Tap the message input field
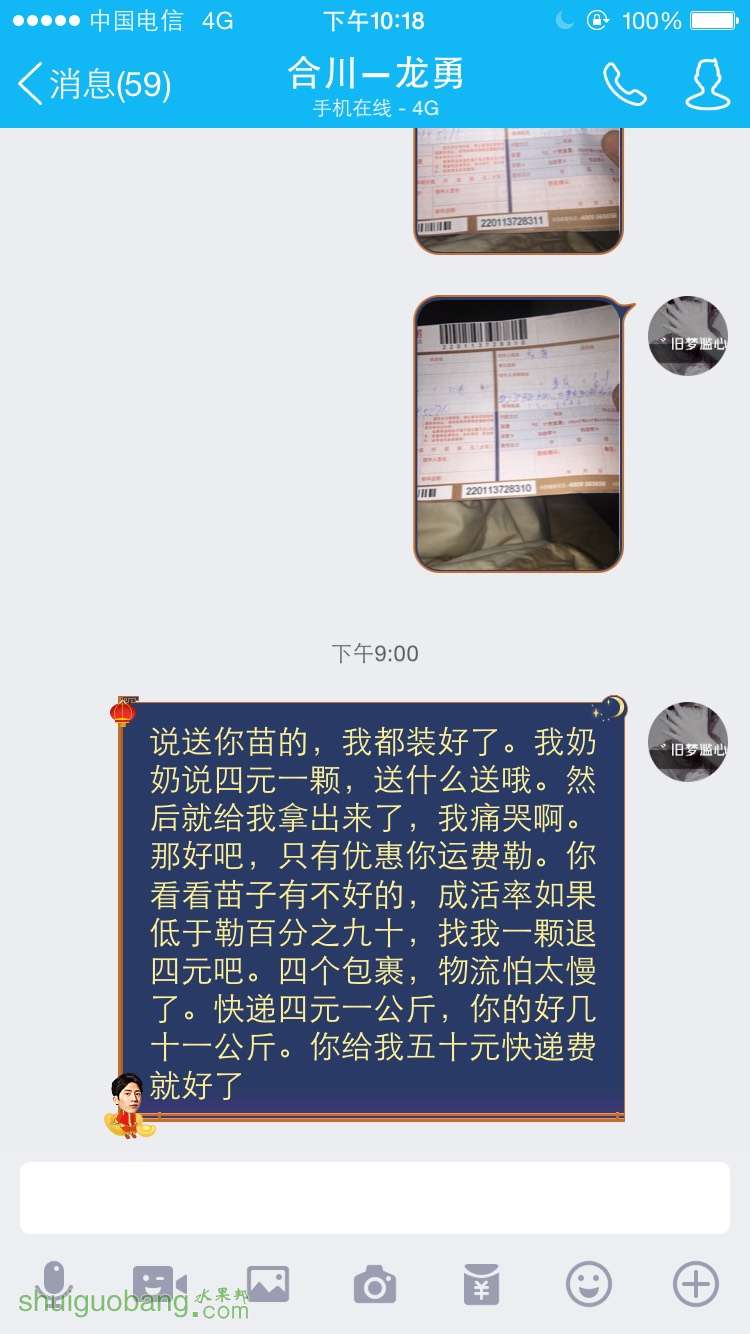 pos(375,1196)
